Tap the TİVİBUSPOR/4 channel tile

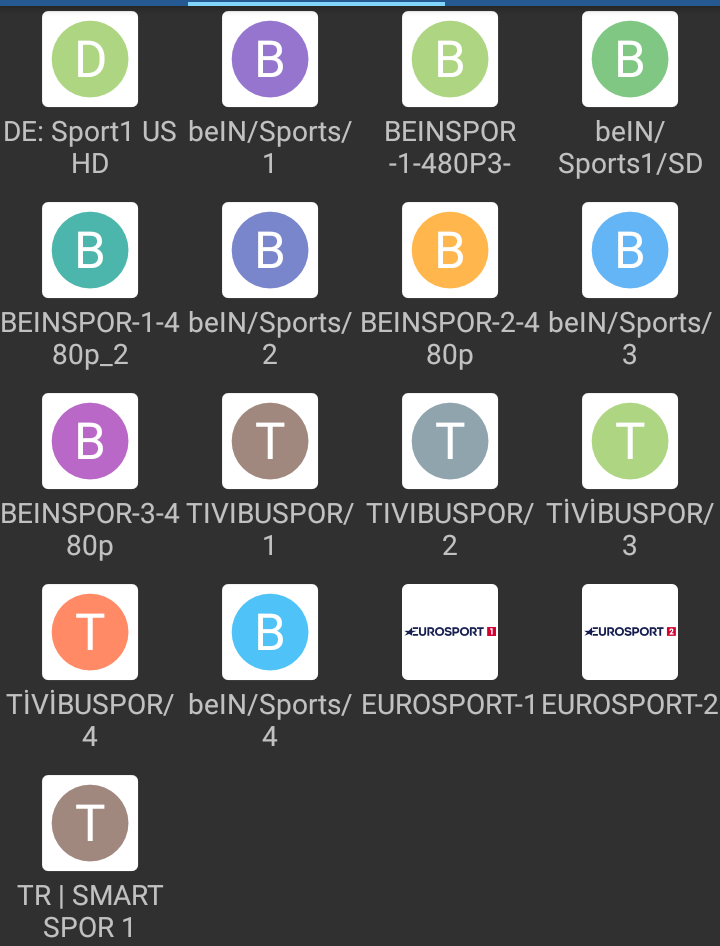point(90,632)
